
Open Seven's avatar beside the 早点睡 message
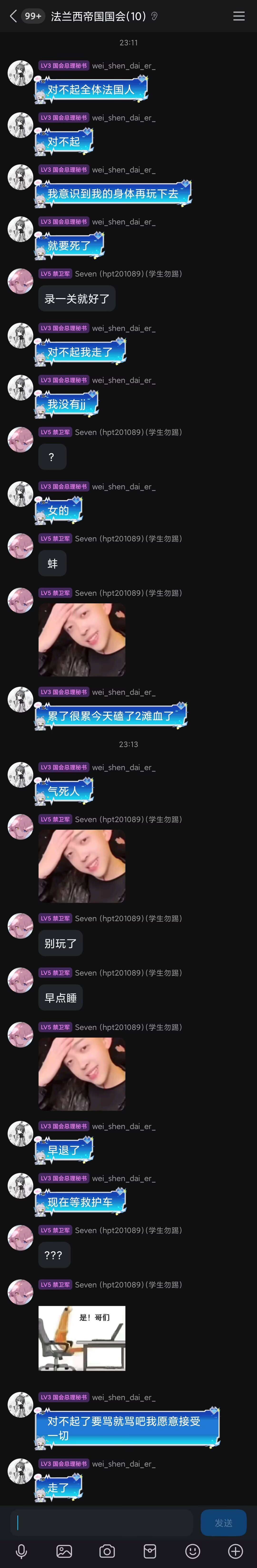tap(20, 980)
